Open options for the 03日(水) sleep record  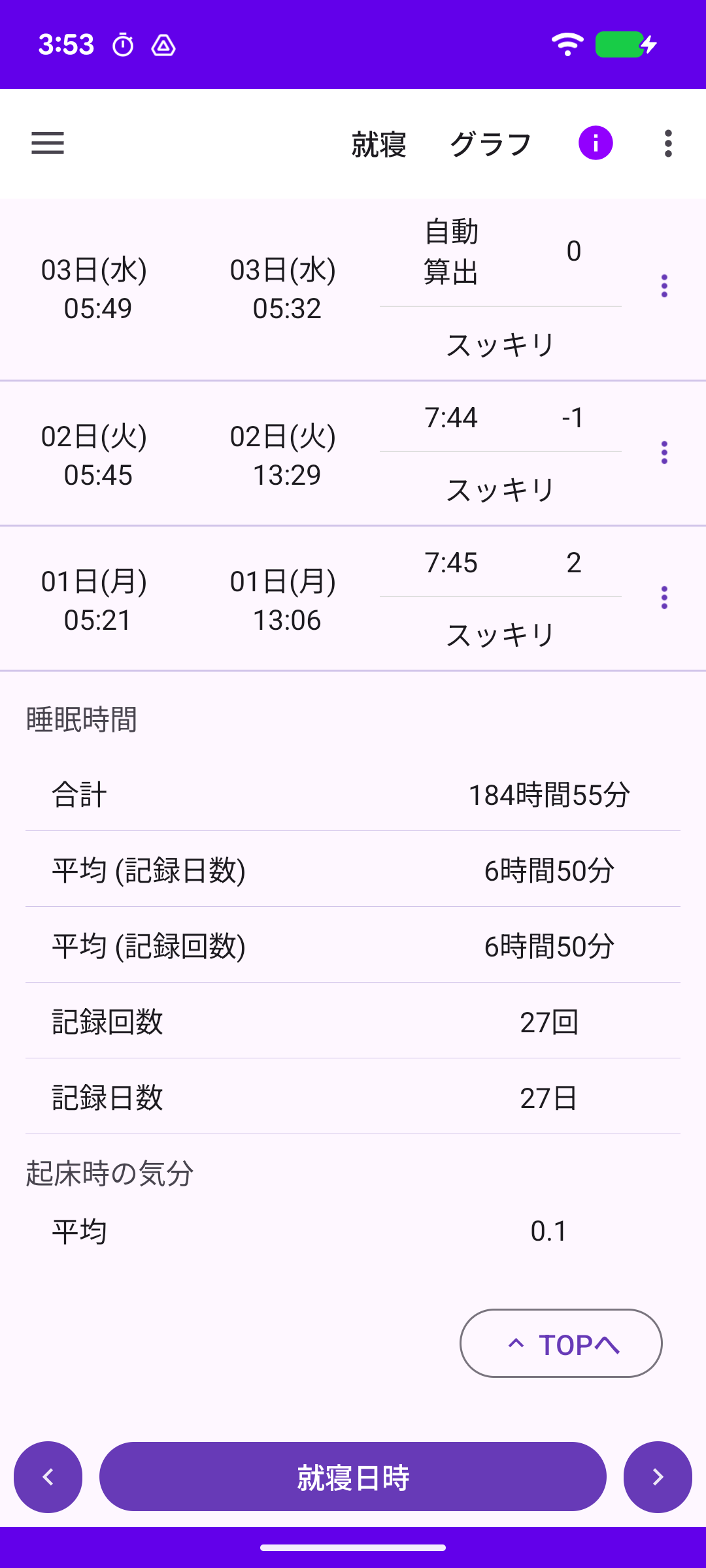[x=664, y=286]
